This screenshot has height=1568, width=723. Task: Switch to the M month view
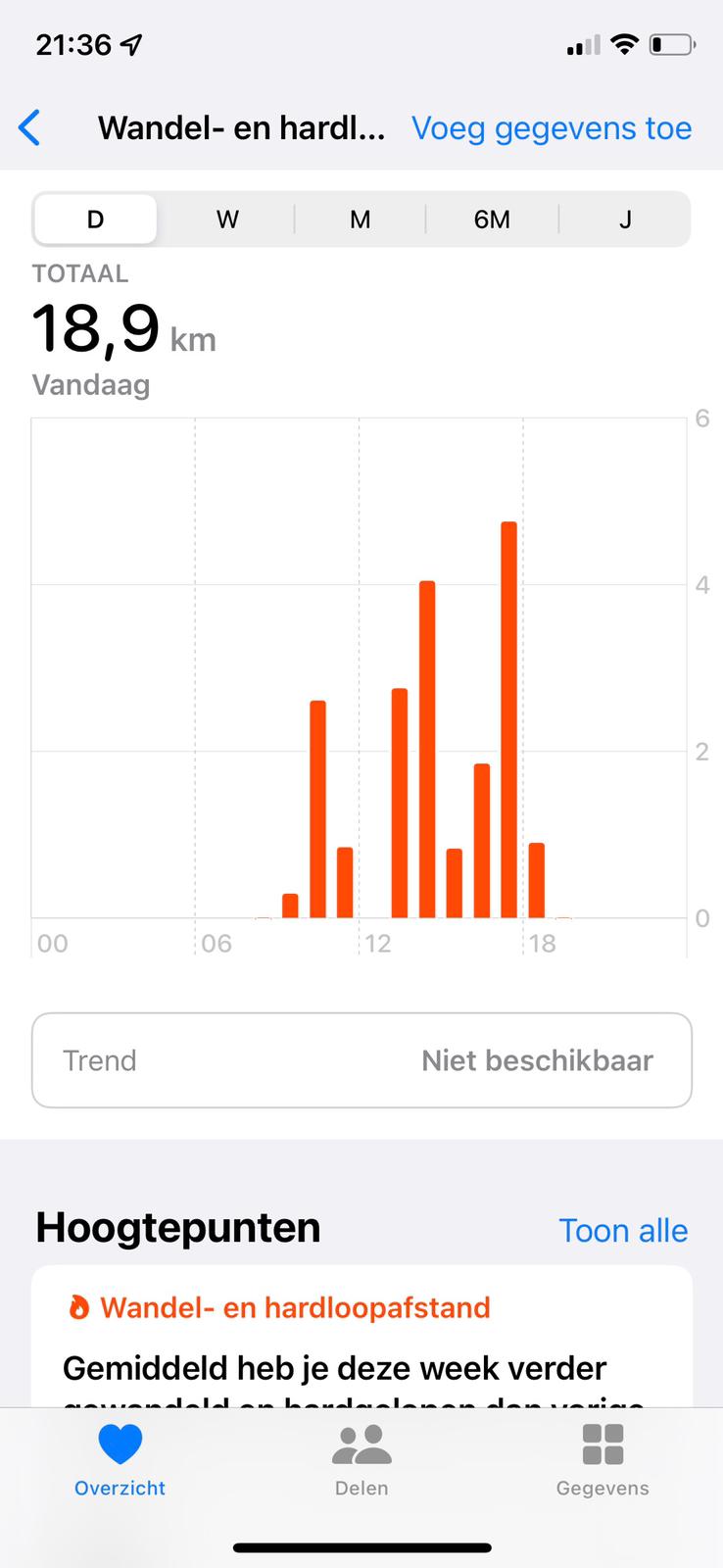point(361,219)
